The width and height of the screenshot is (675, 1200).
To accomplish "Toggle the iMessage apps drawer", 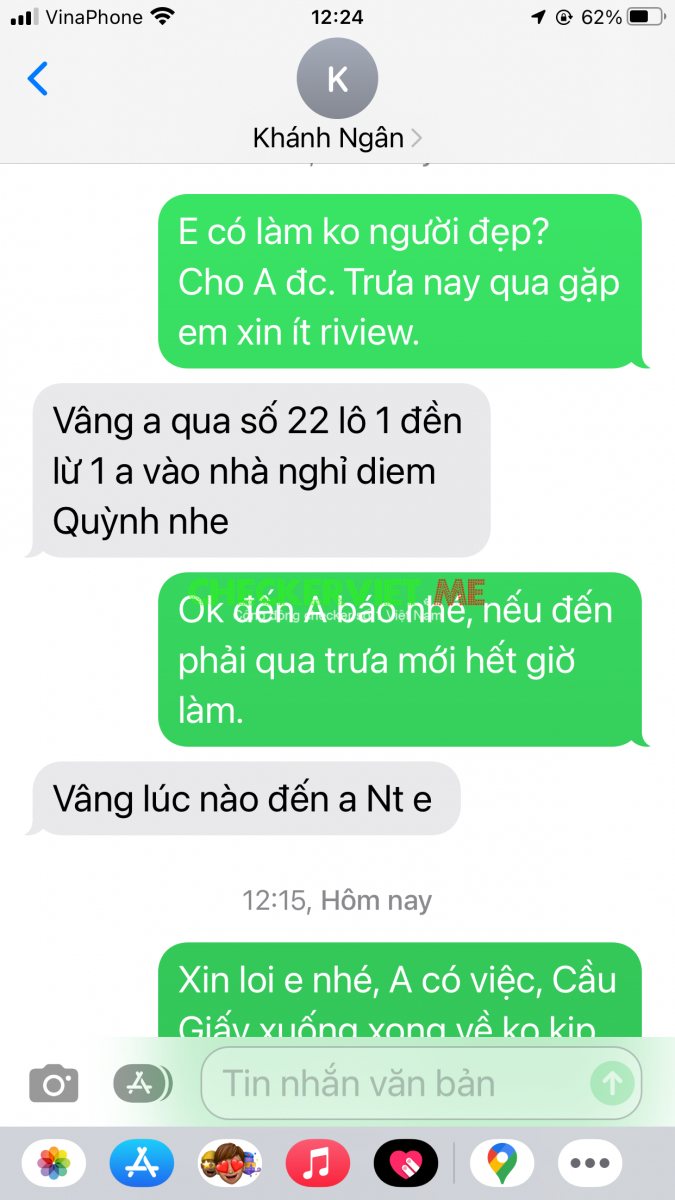I will [x=142, y=1082].
